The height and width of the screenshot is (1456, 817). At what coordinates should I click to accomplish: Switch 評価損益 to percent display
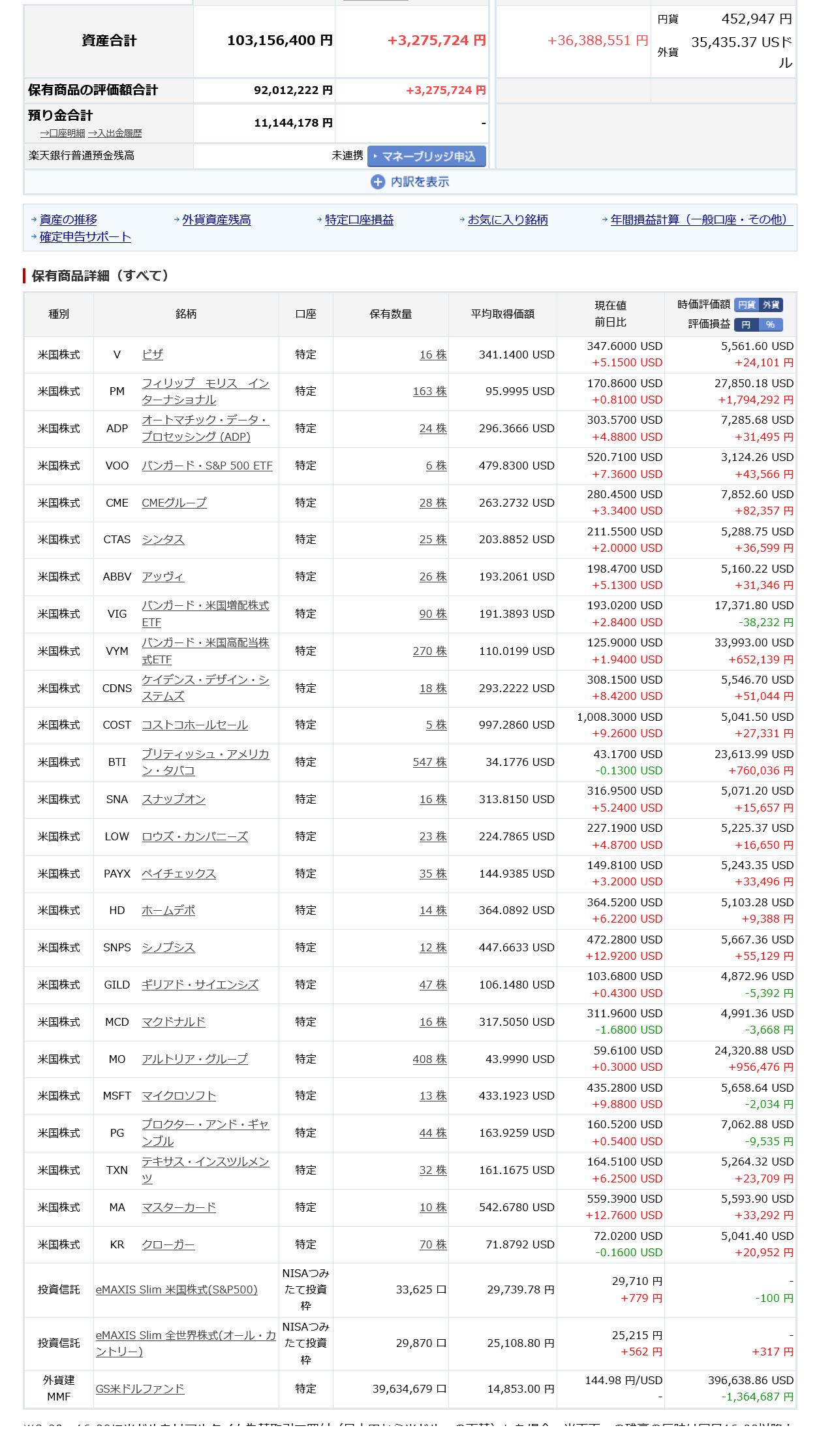click(770, 324)
